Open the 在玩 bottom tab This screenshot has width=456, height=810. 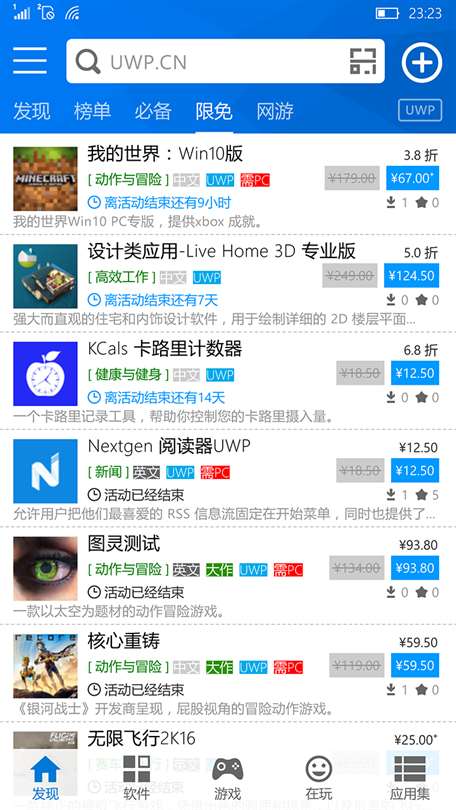click(x=319, y=777)
